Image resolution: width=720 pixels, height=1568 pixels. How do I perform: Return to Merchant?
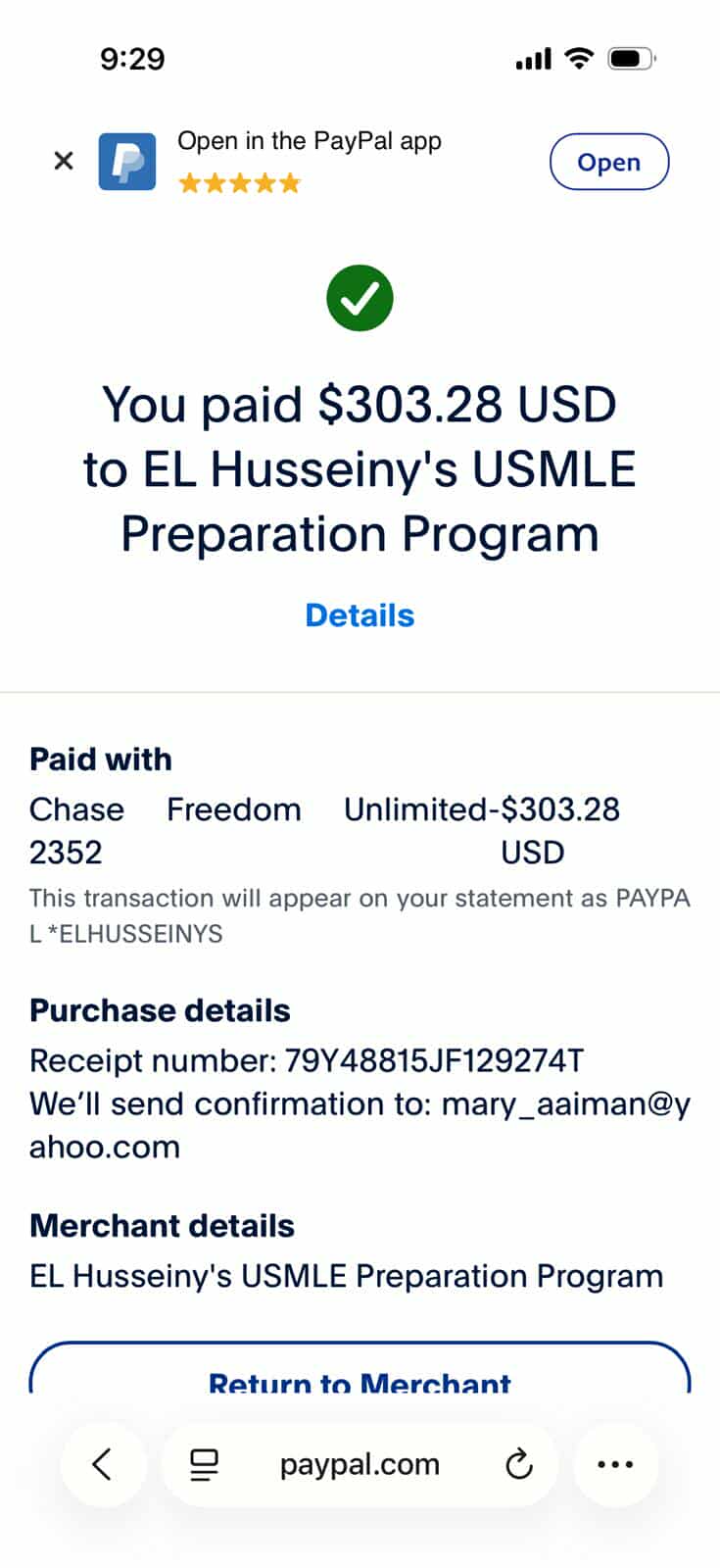click(x=360, y=1378)
